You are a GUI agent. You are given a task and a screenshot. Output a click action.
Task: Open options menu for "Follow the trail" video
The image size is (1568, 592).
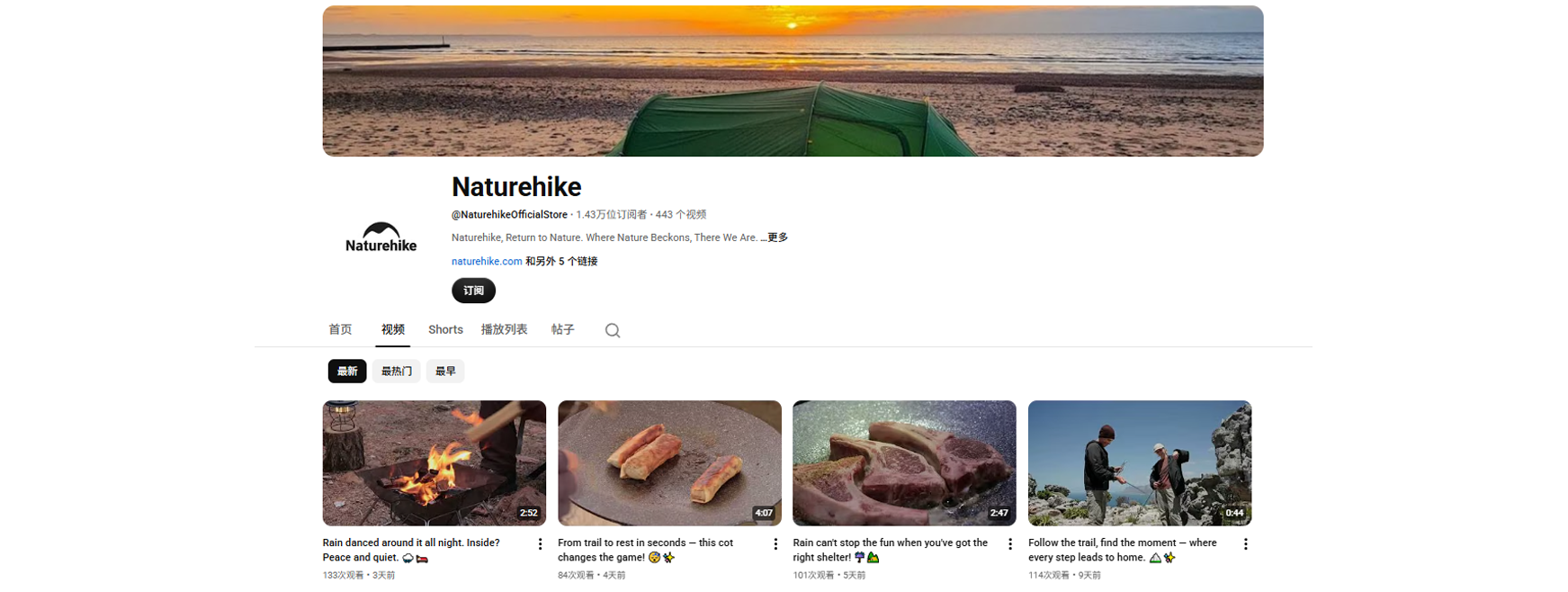pos(1245,544)
